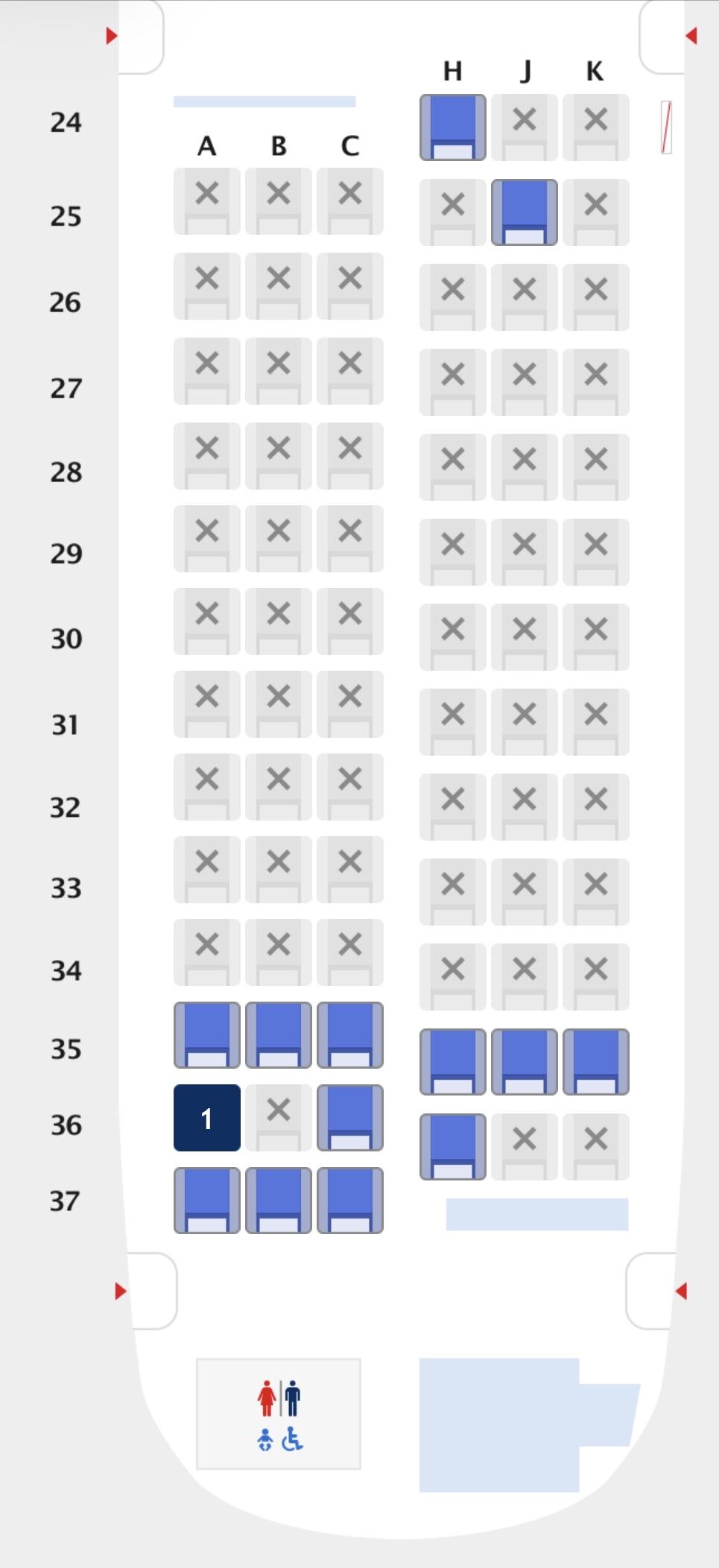Image resolution: width=719 pixels, height=1568 pixels.
Task: Pick seat 35A
Action: tap(206, 1035)
